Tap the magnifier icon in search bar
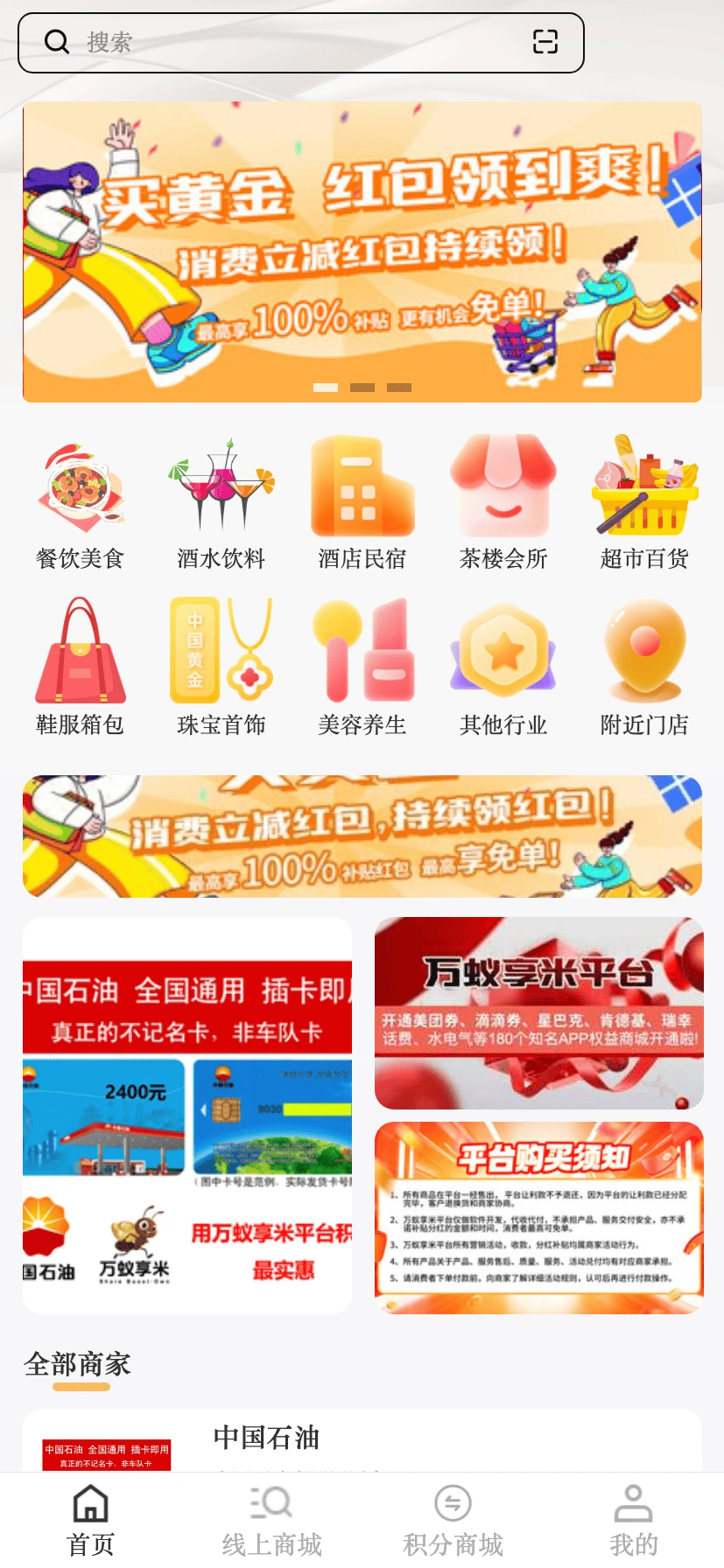724x1568 pixels. pos(57,41)
